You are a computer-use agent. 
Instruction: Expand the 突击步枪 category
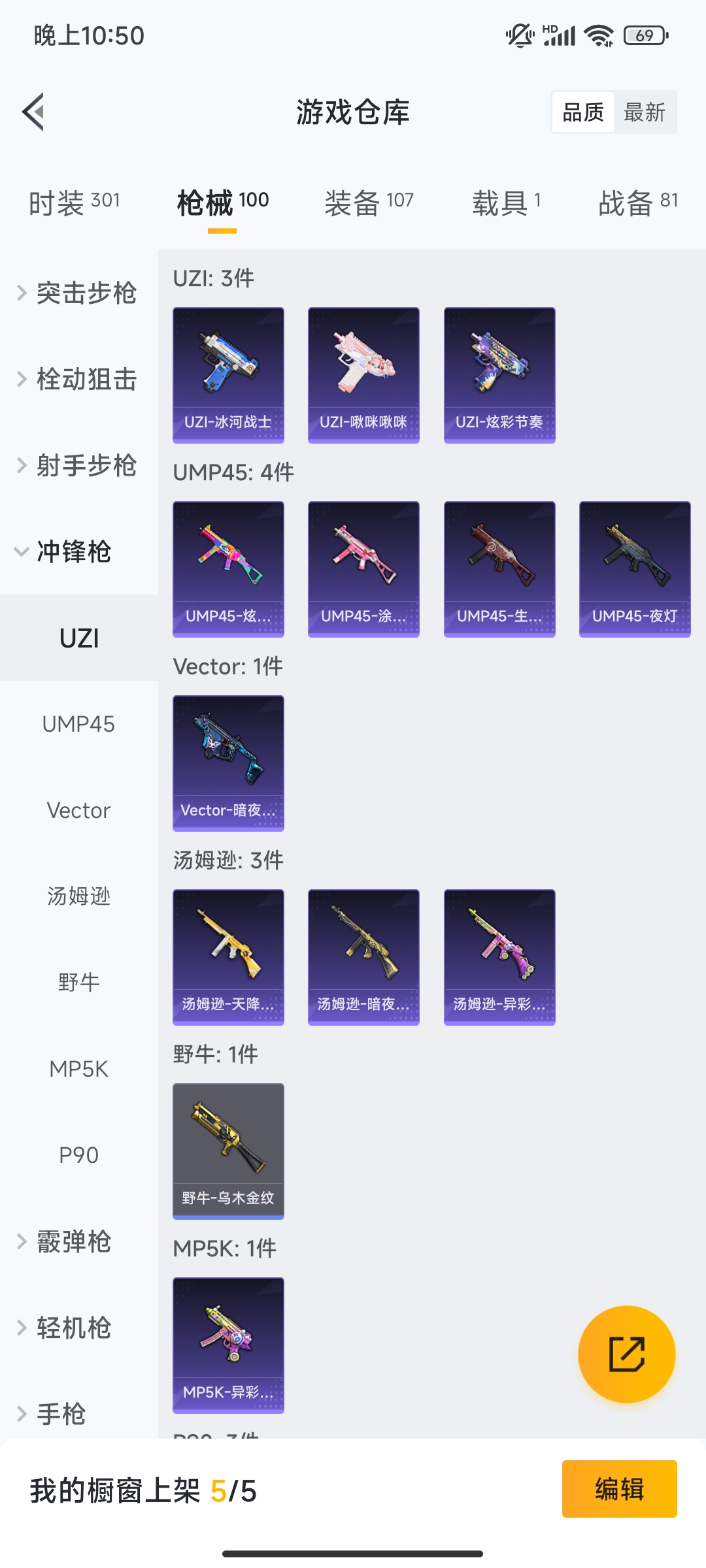tap(79, 293)
